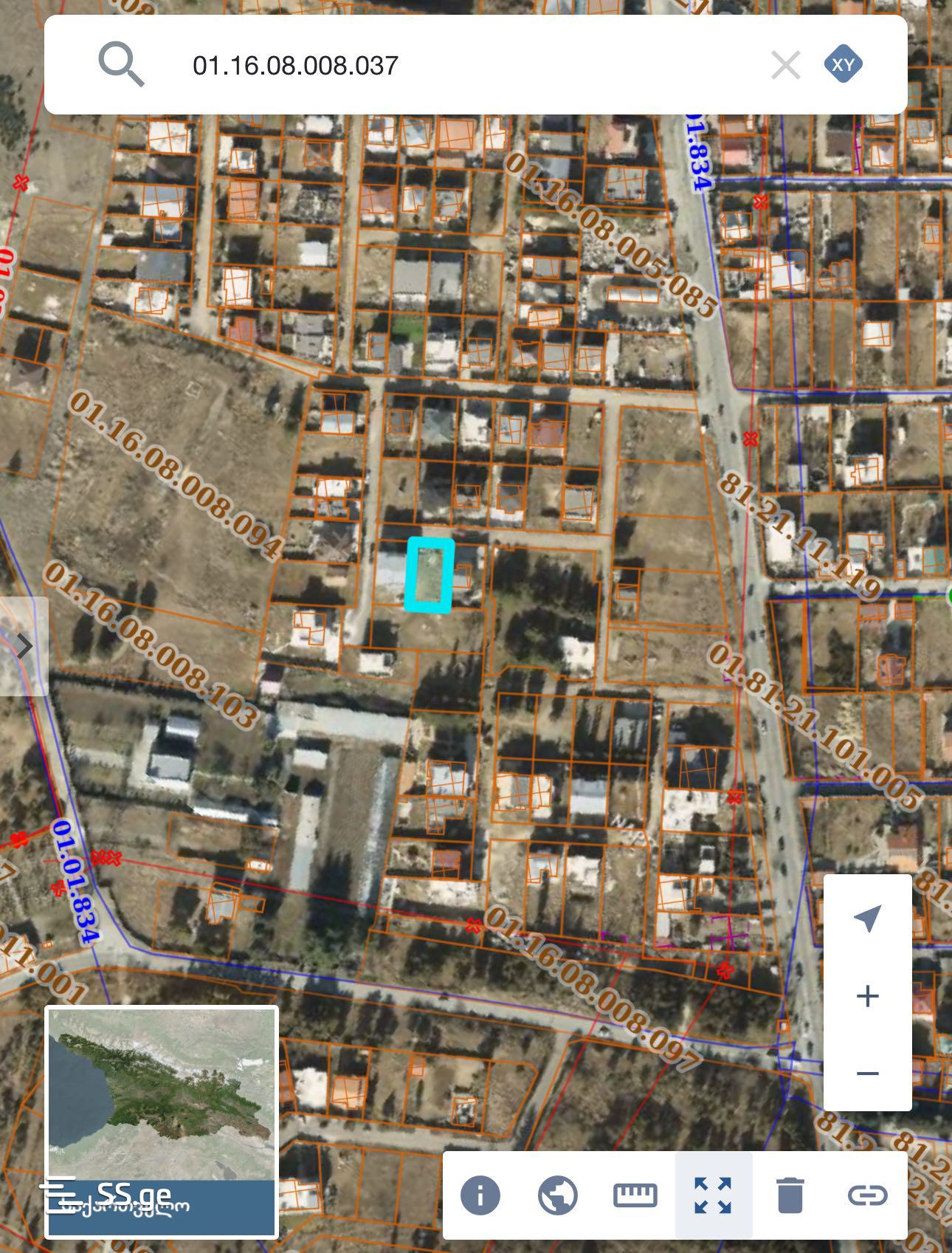
Task: Open the info tool
Action: pos(480,1195)
